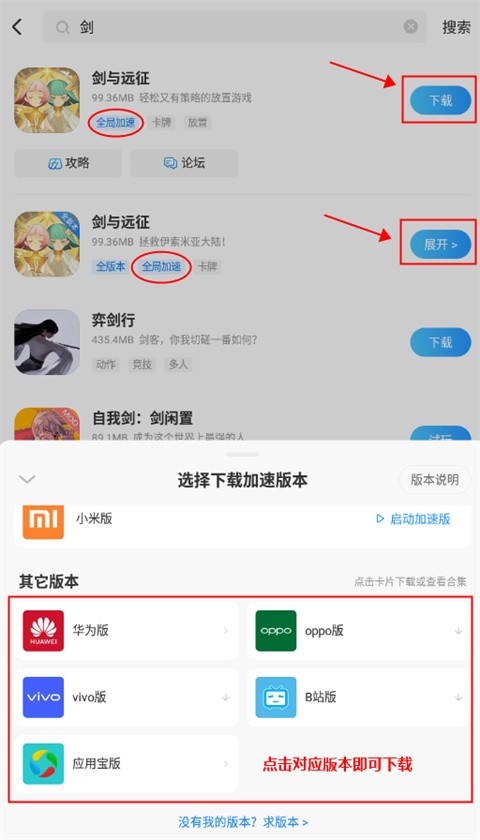The height and width of the screenshot is (840, 480).
Task: Tap the 没有我的版本？求版本 link
Action: [x=243, y=822]
